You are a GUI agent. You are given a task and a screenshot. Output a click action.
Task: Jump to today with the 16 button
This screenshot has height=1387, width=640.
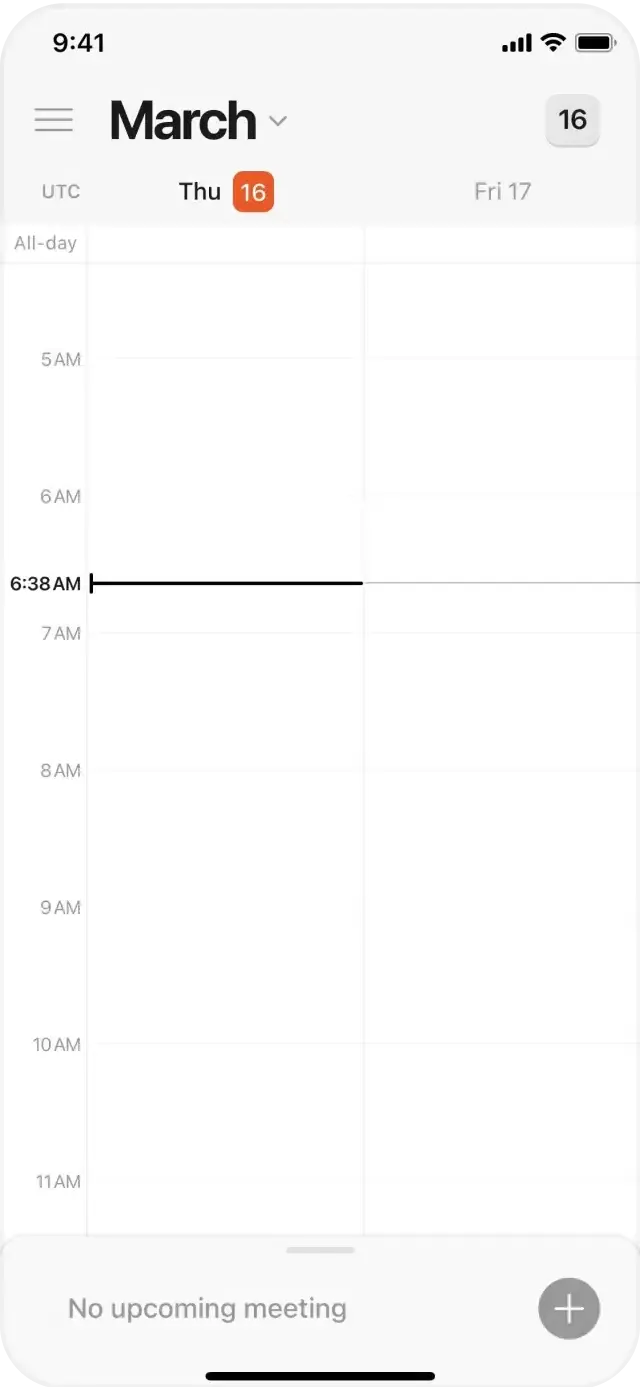pyautogui.click(x=572, y=121)
